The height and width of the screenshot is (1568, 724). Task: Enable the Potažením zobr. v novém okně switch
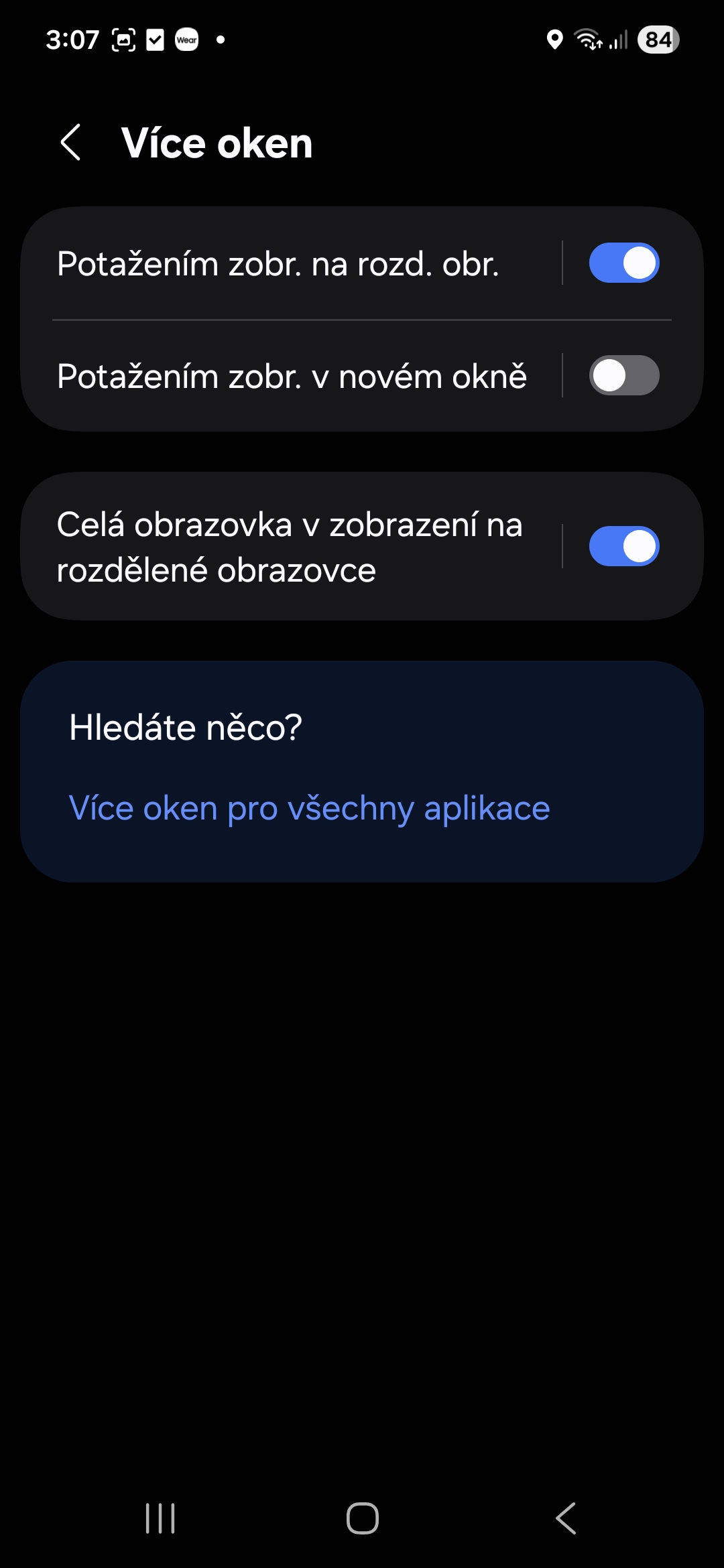(623, 376)
